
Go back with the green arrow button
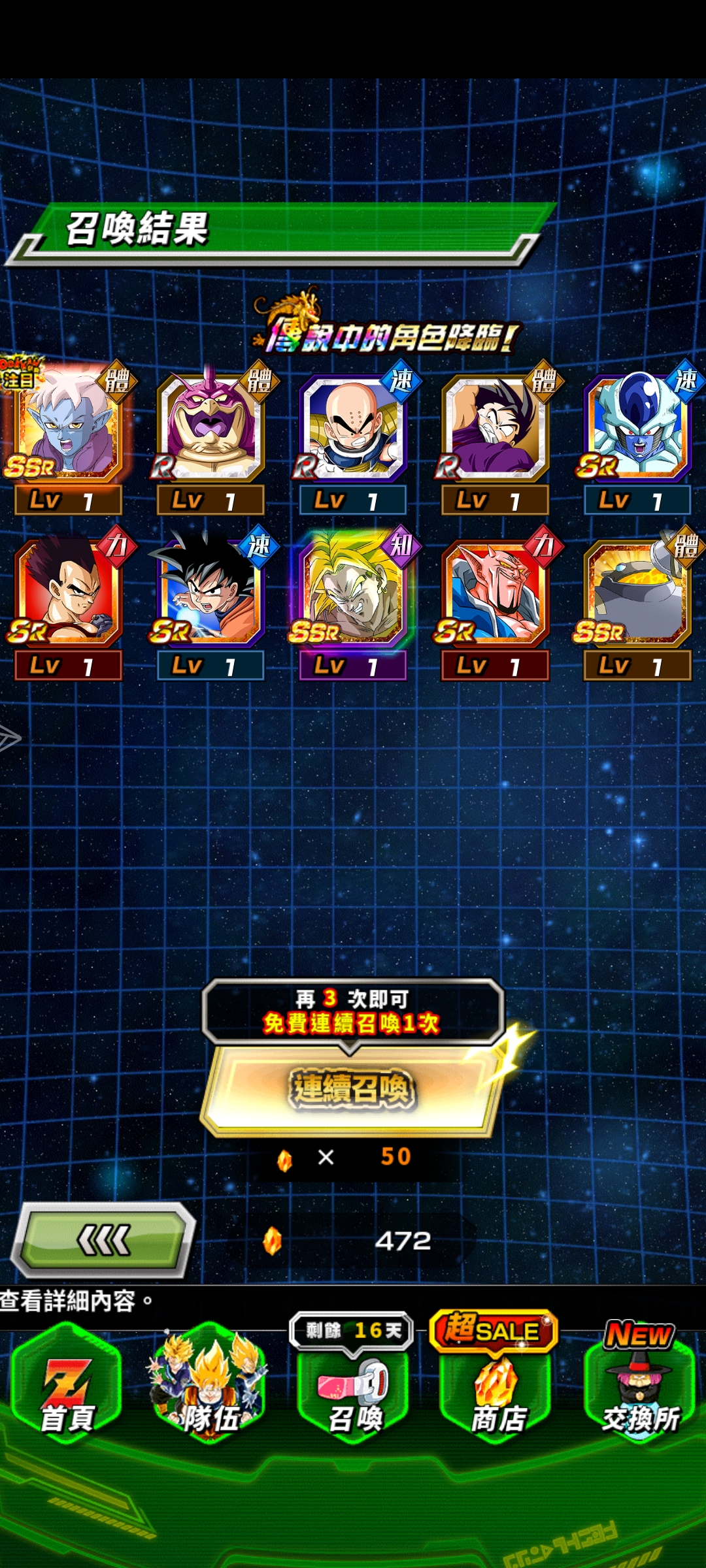tap(103, 1240)
